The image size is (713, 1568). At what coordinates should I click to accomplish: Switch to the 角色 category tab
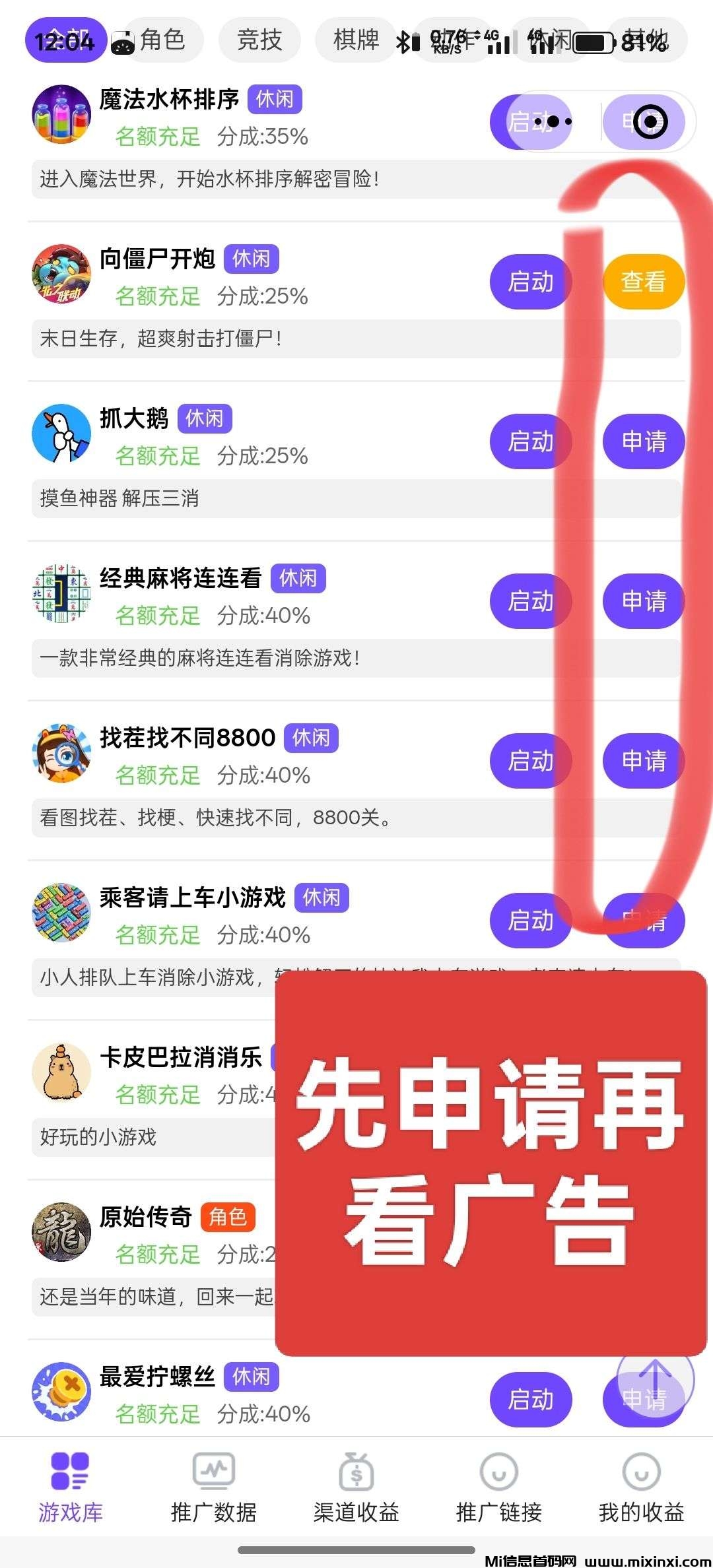pos(162,40)
